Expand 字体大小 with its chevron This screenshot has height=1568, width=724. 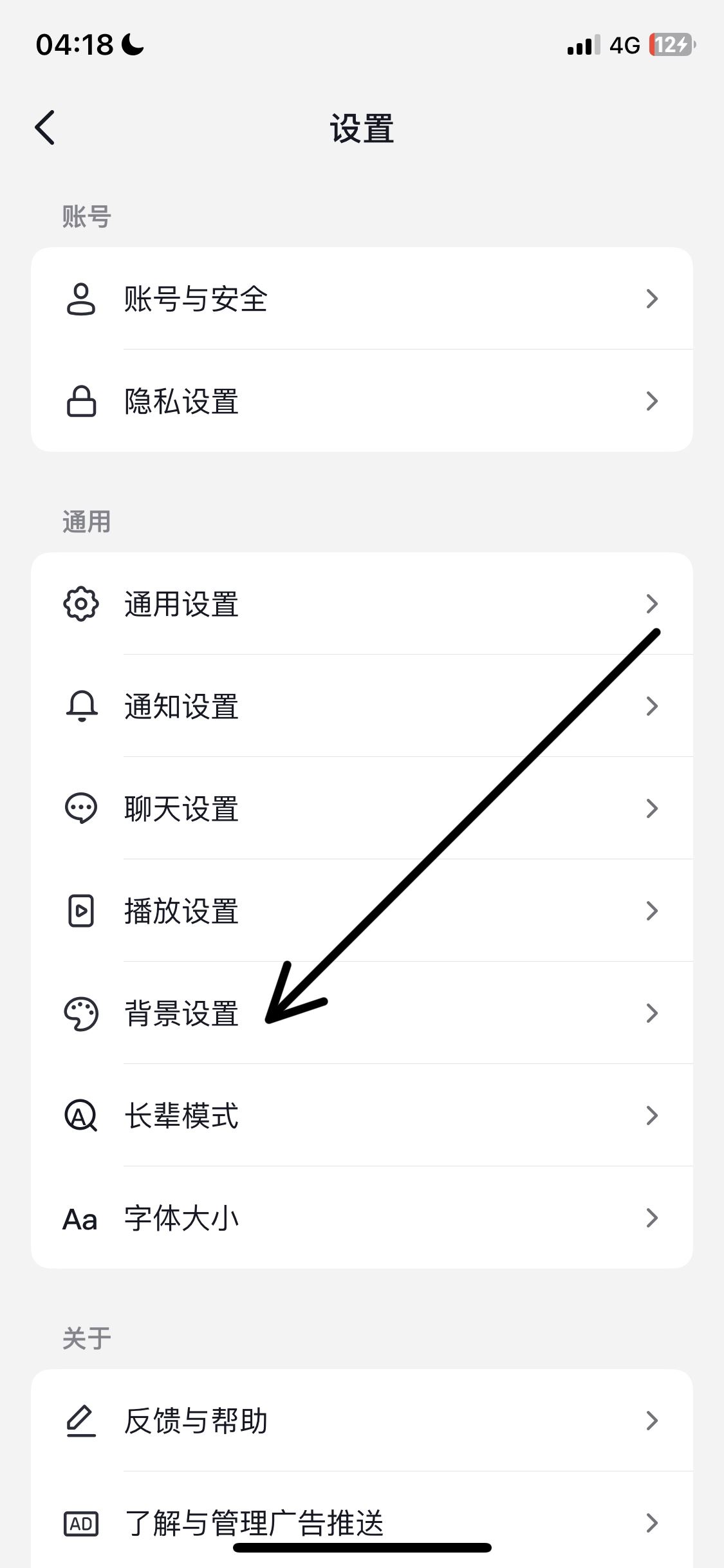tap(652, 1217)
